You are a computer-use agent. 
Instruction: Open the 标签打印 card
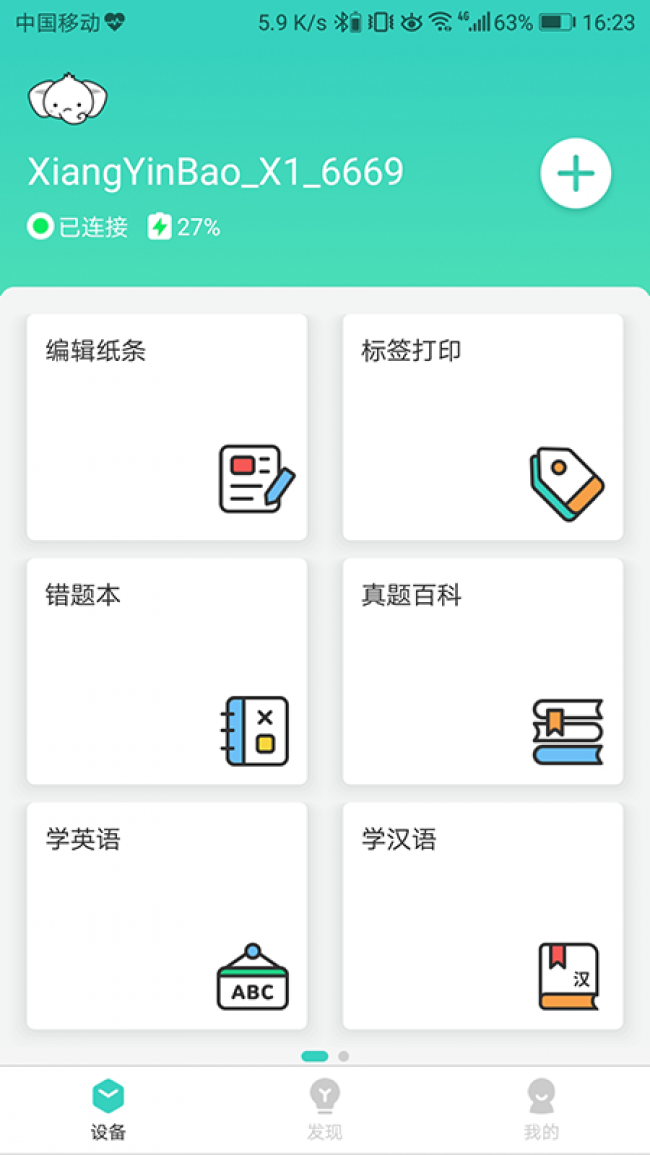click(x=483, y=427)
